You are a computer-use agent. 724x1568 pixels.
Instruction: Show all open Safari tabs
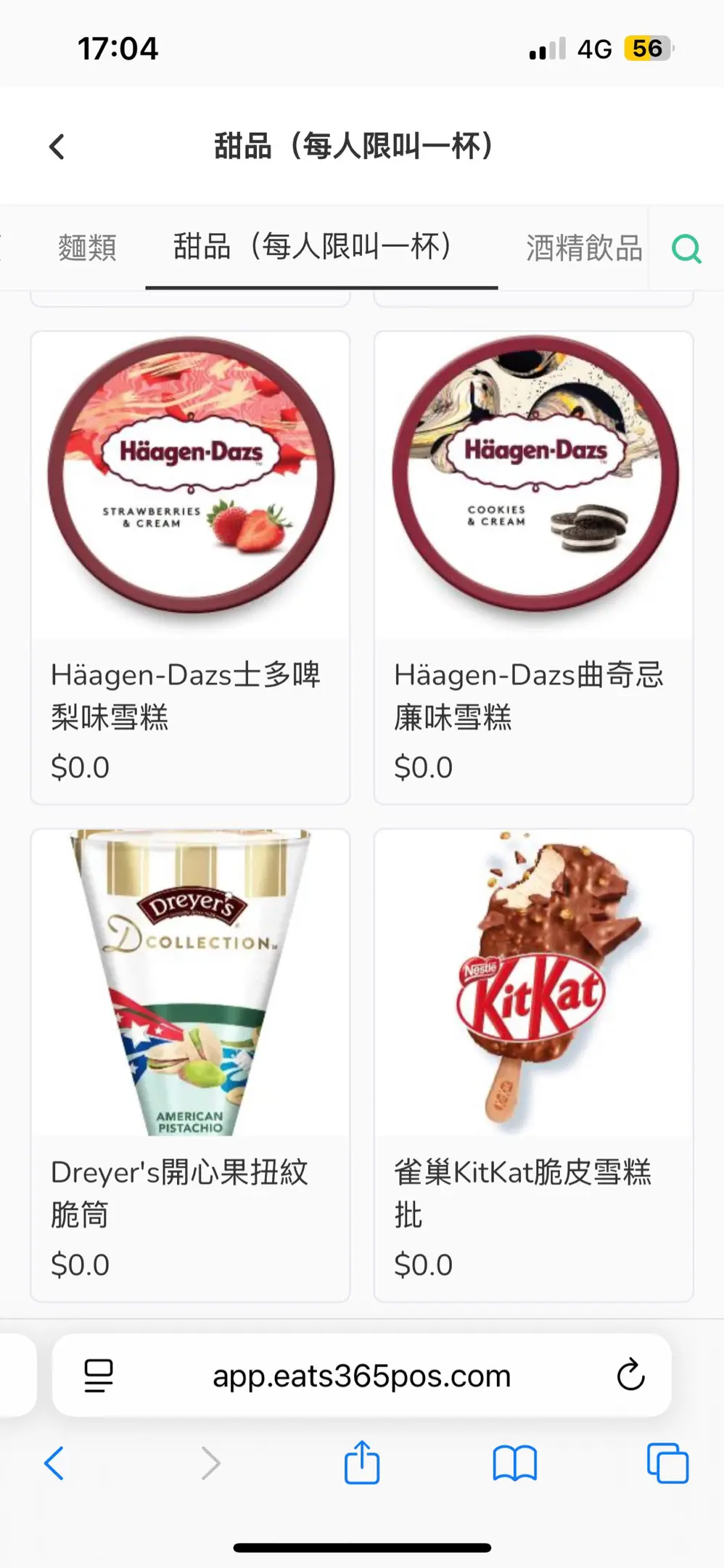click(667, 1463)
